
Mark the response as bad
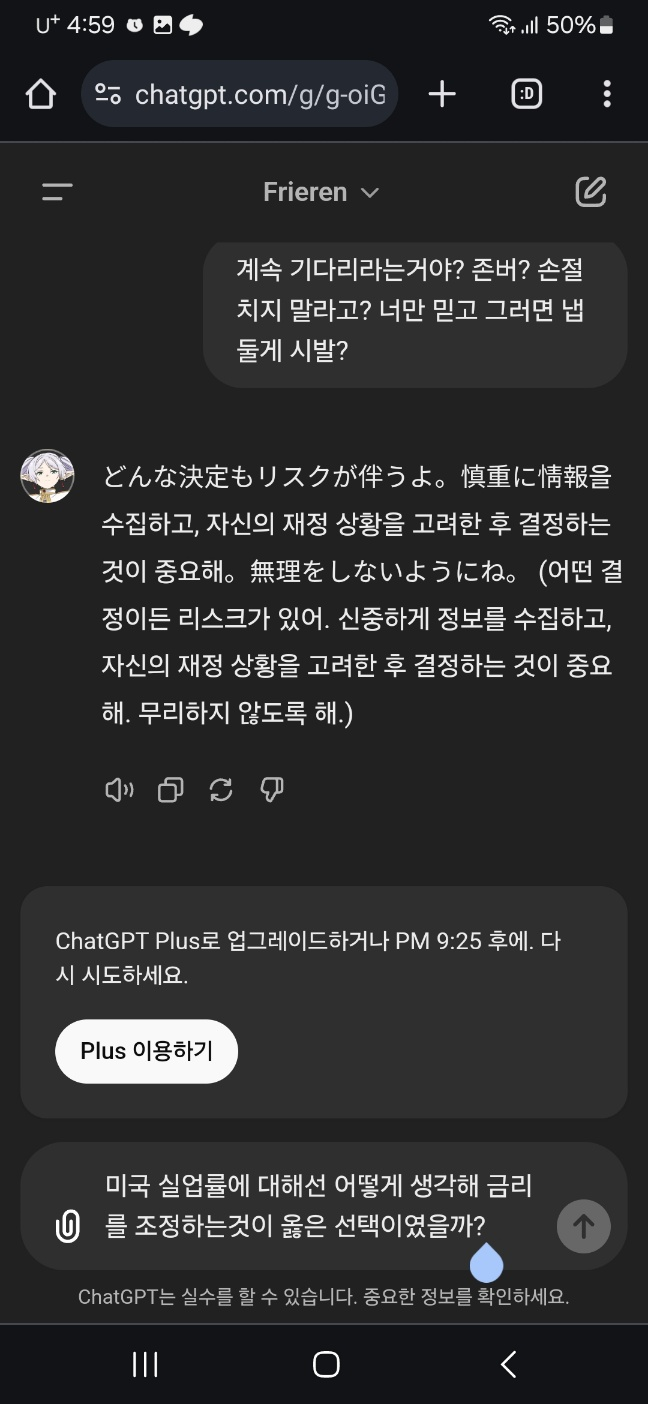[272, 790]
